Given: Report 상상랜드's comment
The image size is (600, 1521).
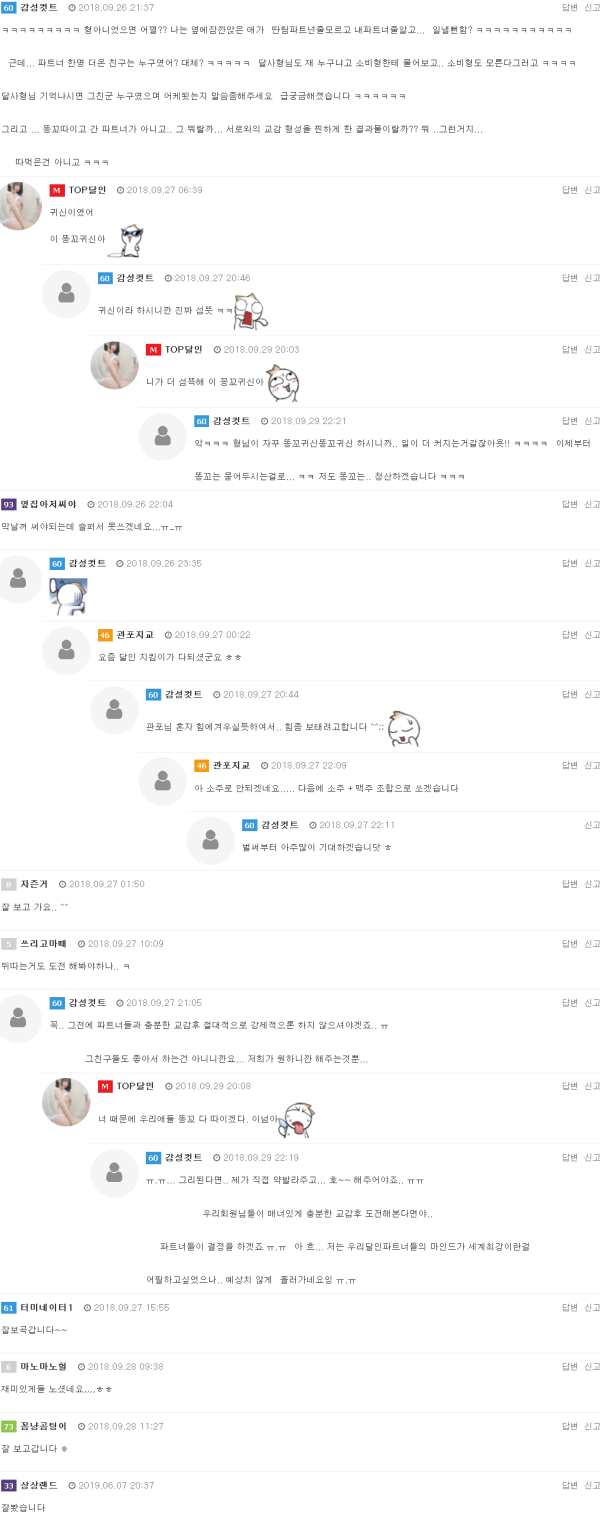Looking at the screenshot, I should (592, 1485).
